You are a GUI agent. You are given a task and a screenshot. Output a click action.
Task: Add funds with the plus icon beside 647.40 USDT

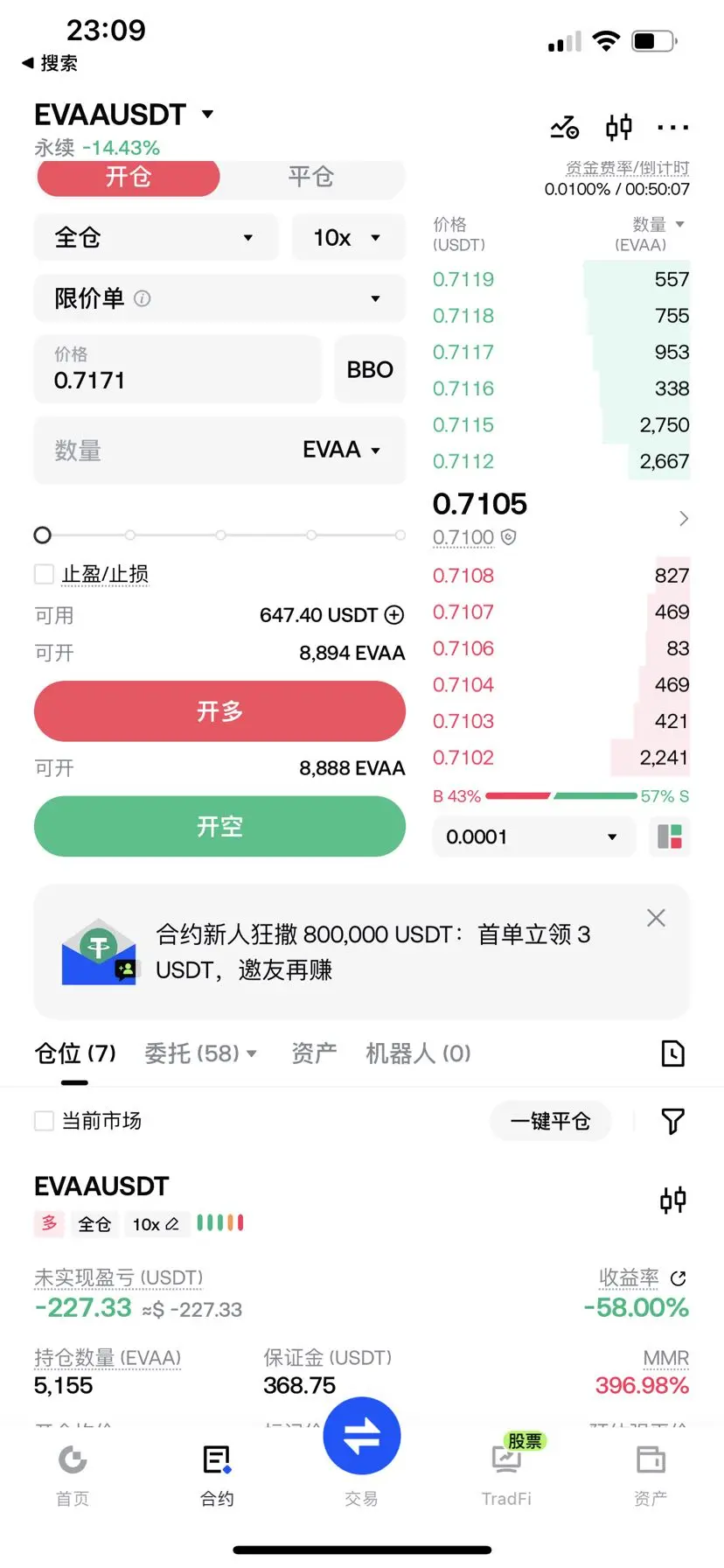[394, 615]
